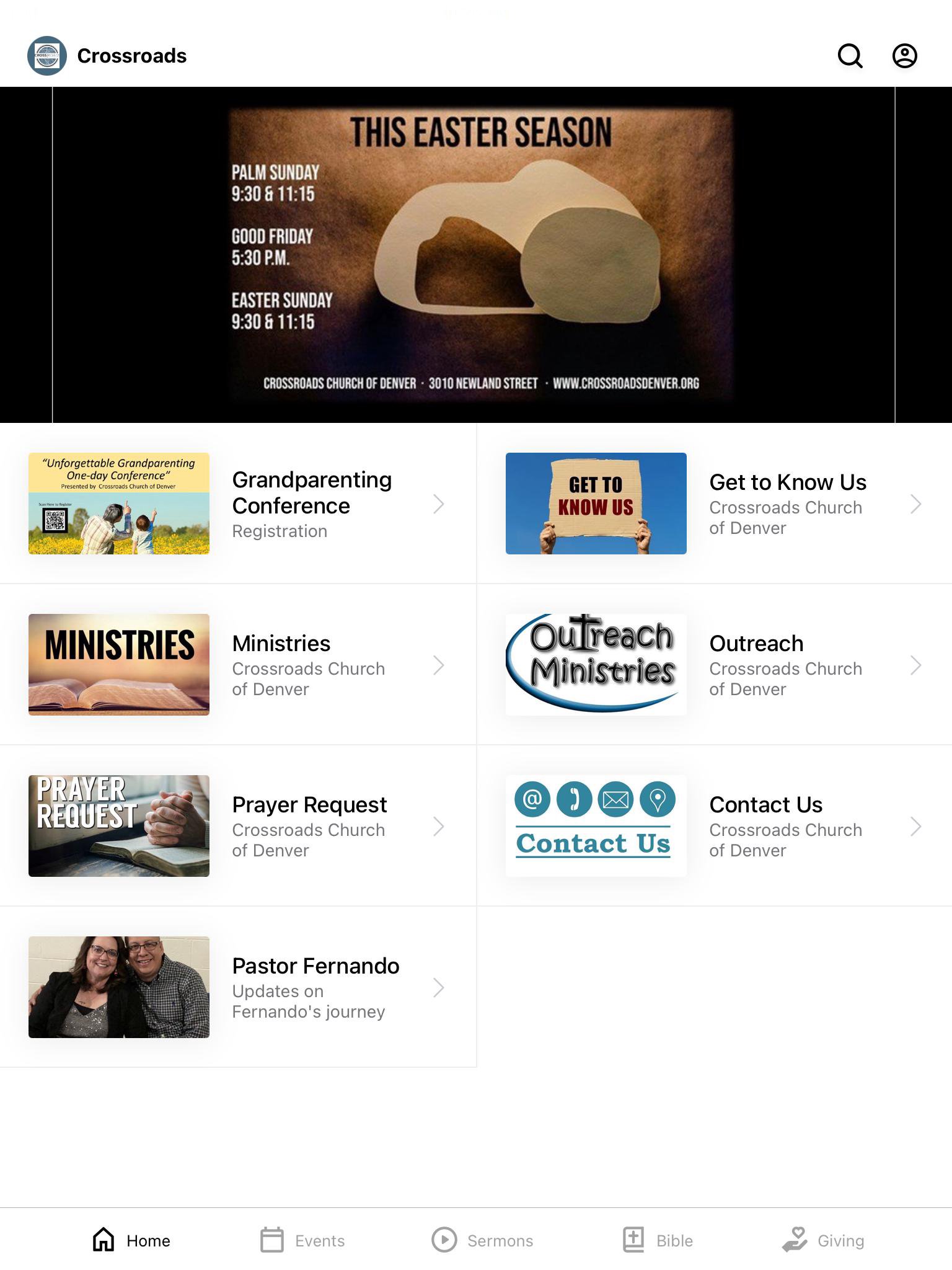Open the Get to Know Us page
This screenshot has height=1270, width=952.
point(714,504)
